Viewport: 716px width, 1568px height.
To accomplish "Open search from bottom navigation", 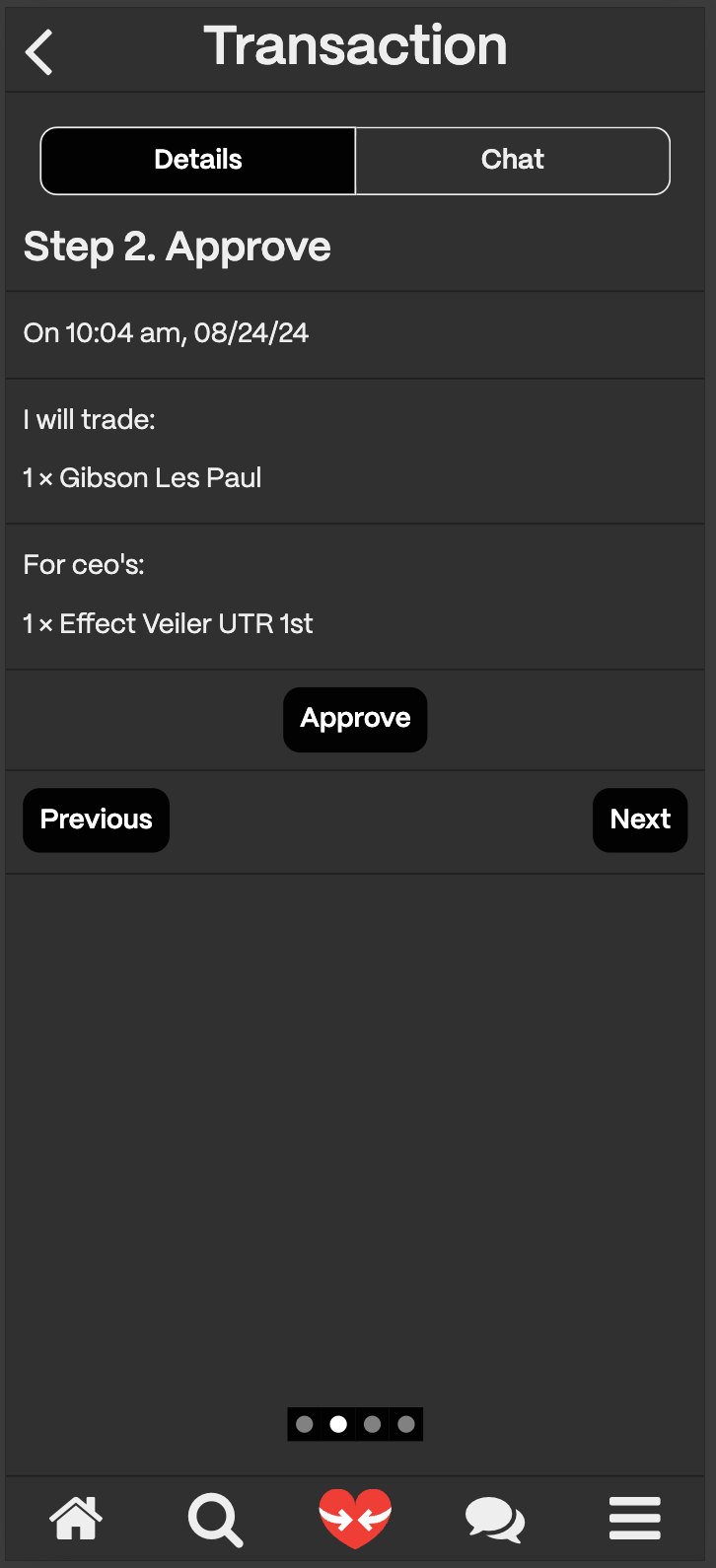I will tap(215, 1520).
